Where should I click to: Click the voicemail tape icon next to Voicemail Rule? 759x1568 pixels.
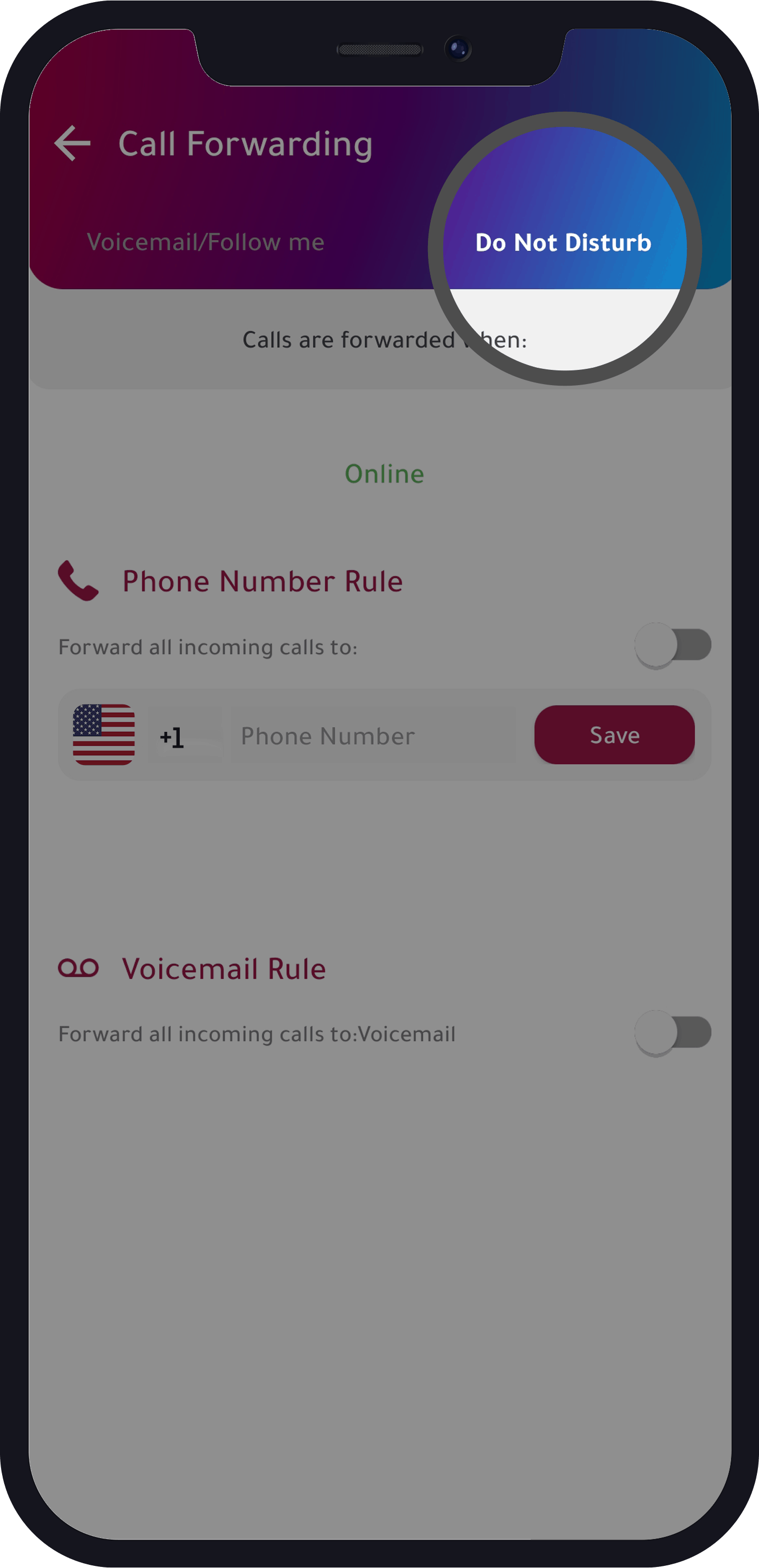tap(80, 968)
